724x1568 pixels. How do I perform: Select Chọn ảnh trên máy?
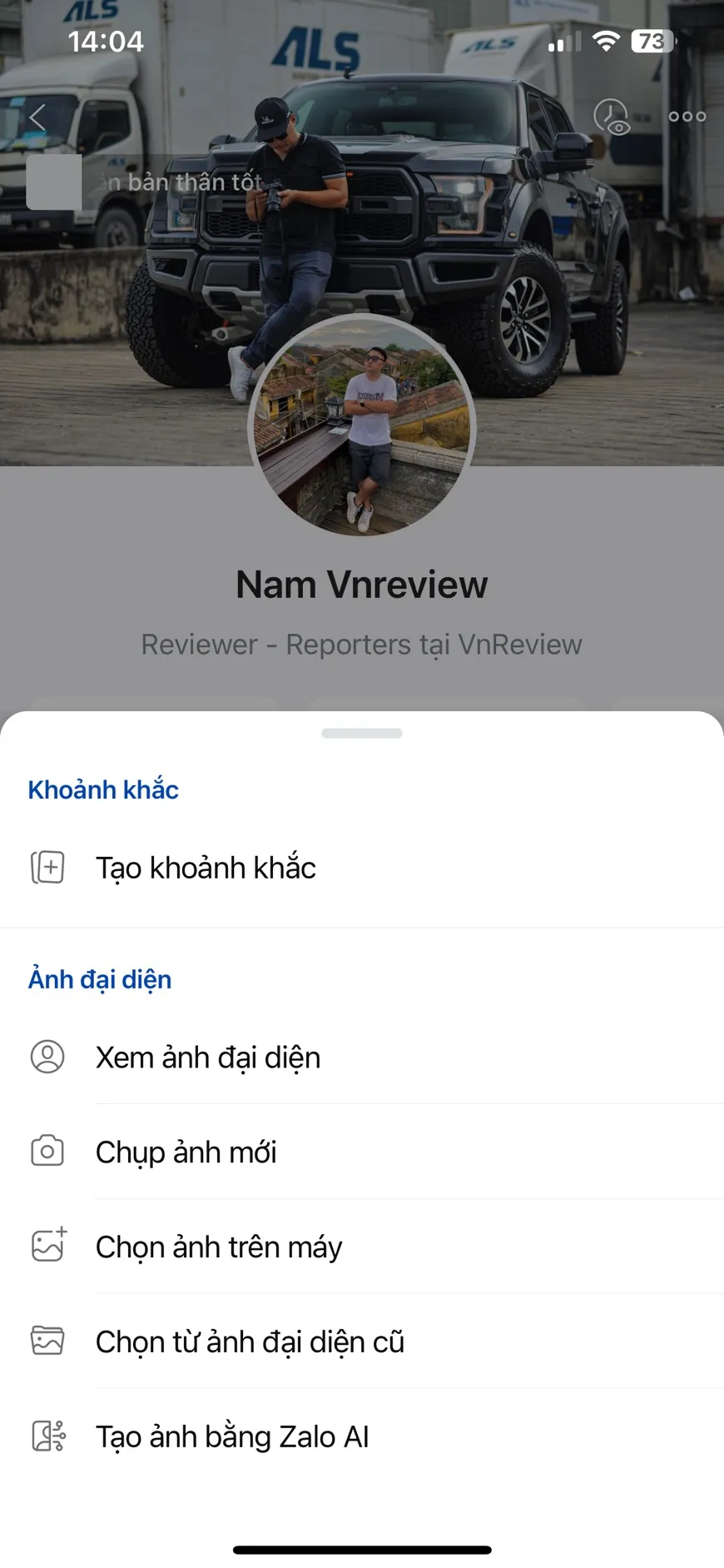219,1247
